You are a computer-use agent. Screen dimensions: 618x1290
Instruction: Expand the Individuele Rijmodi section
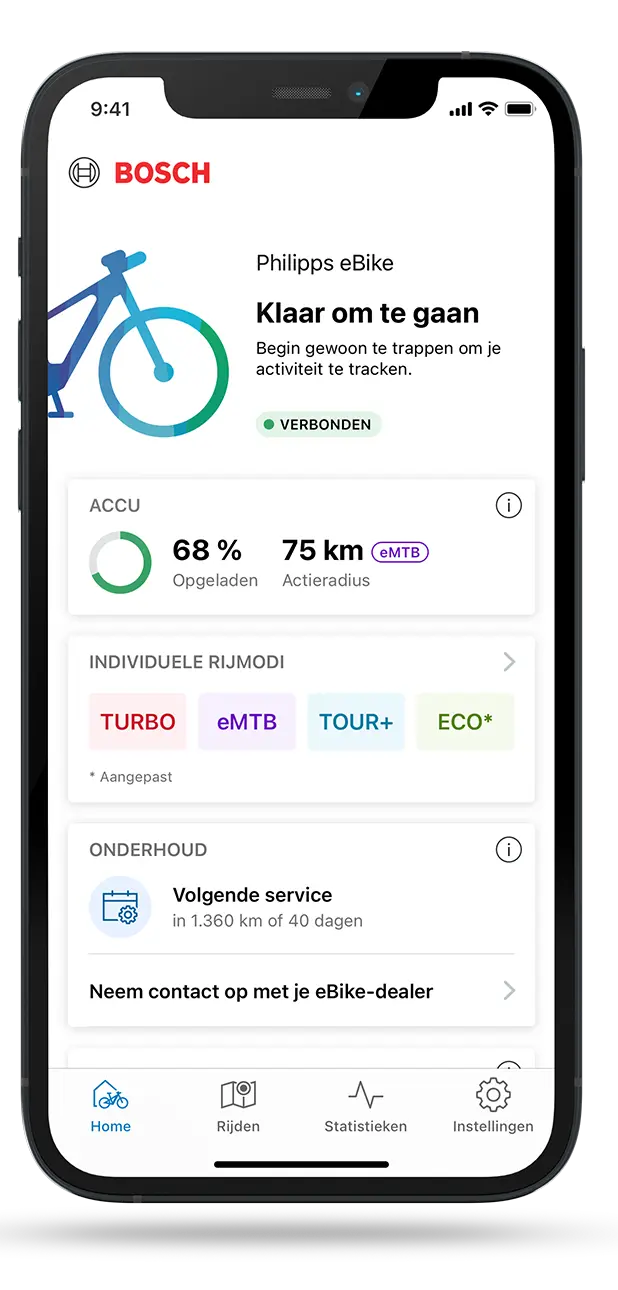tap(508, 662)
